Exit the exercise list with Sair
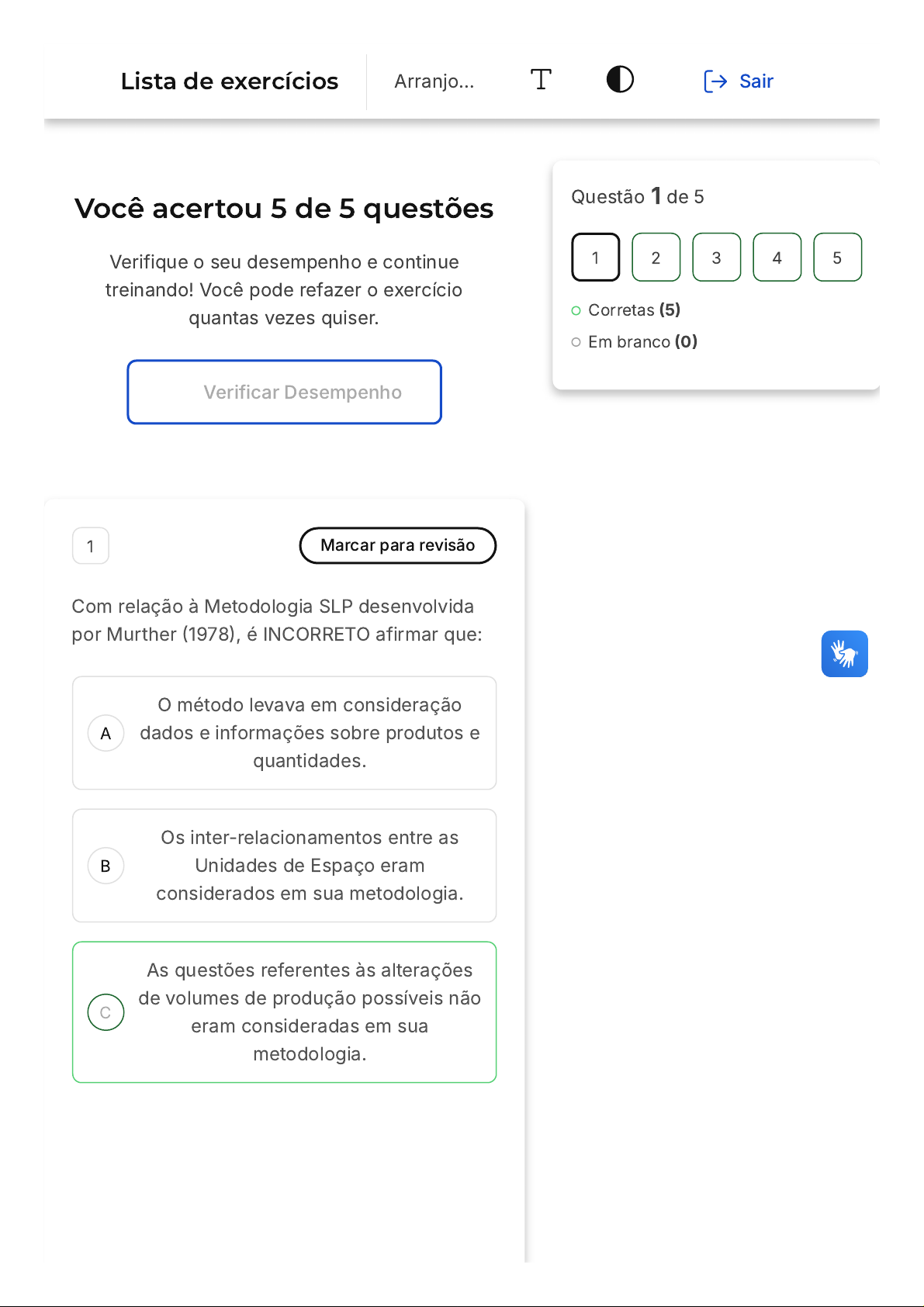This screenshot has width=924, height=1307. coord(739,81)
